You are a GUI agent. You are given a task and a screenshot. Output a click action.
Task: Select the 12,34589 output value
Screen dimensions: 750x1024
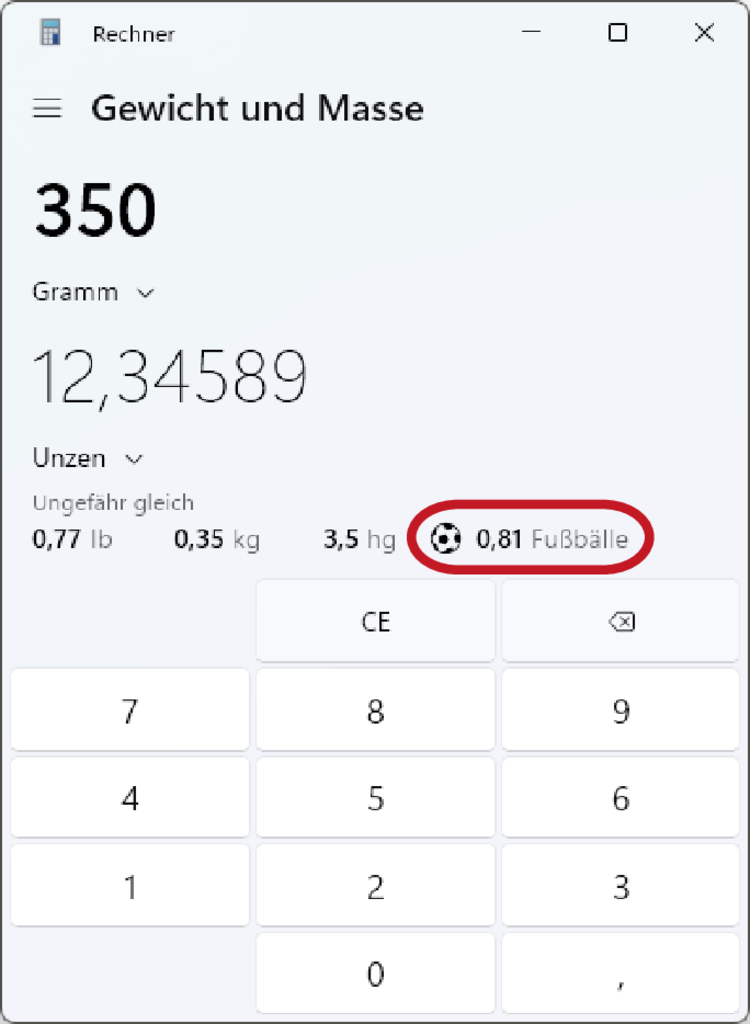(170, 377)
